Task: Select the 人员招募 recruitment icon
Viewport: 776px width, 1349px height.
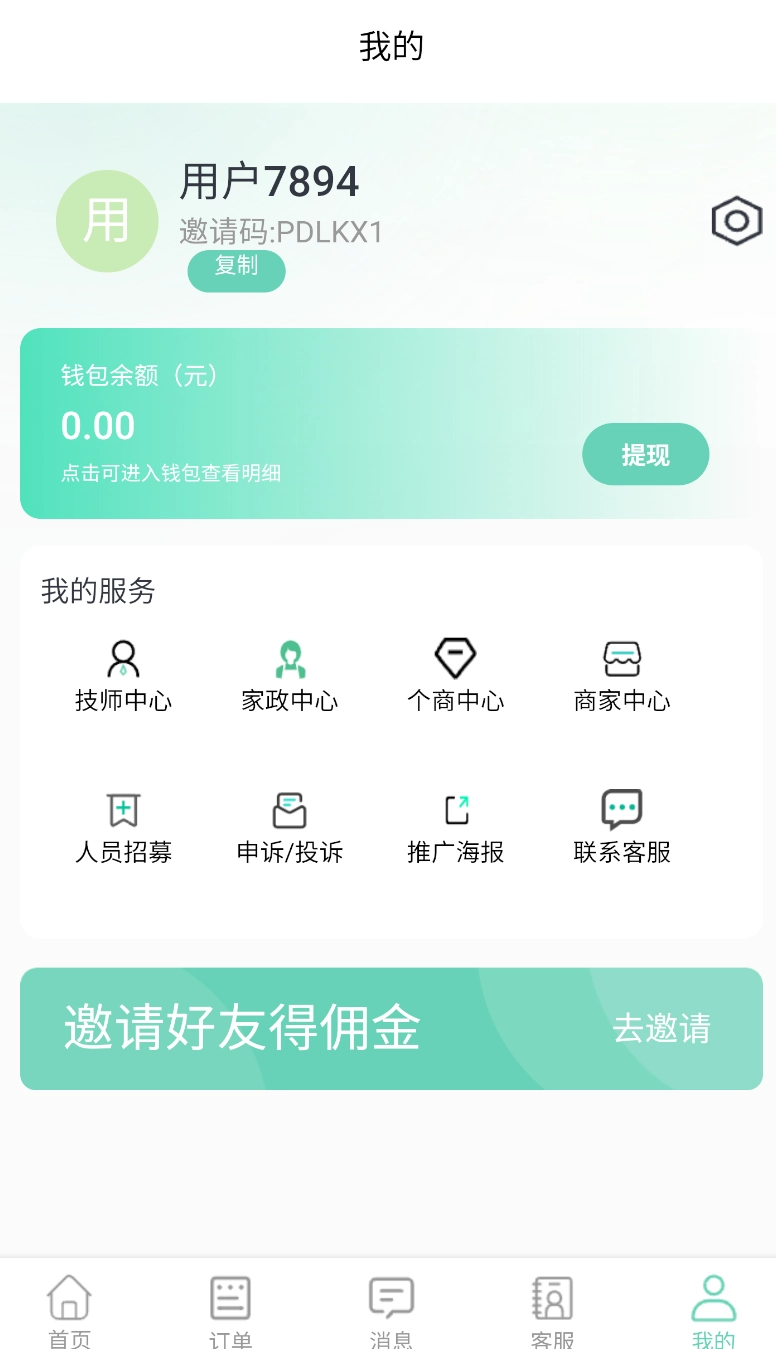Action: pyautogui.click(x=123, y=826)
